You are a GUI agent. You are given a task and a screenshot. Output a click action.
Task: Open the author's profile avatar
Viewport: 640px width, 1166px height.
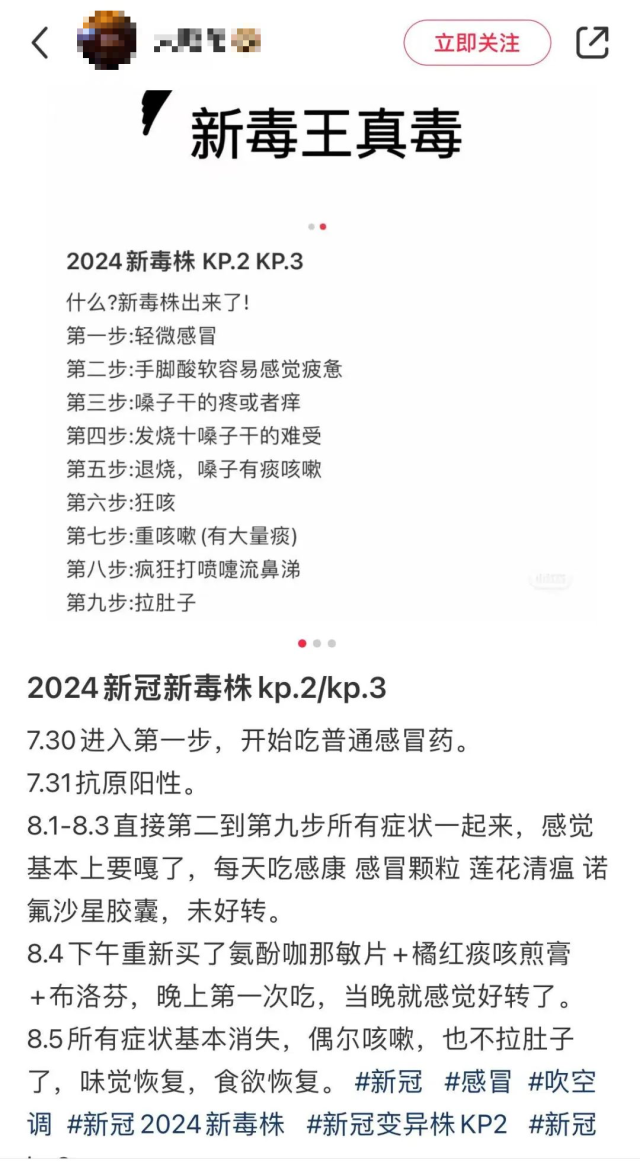pos(107,42)
